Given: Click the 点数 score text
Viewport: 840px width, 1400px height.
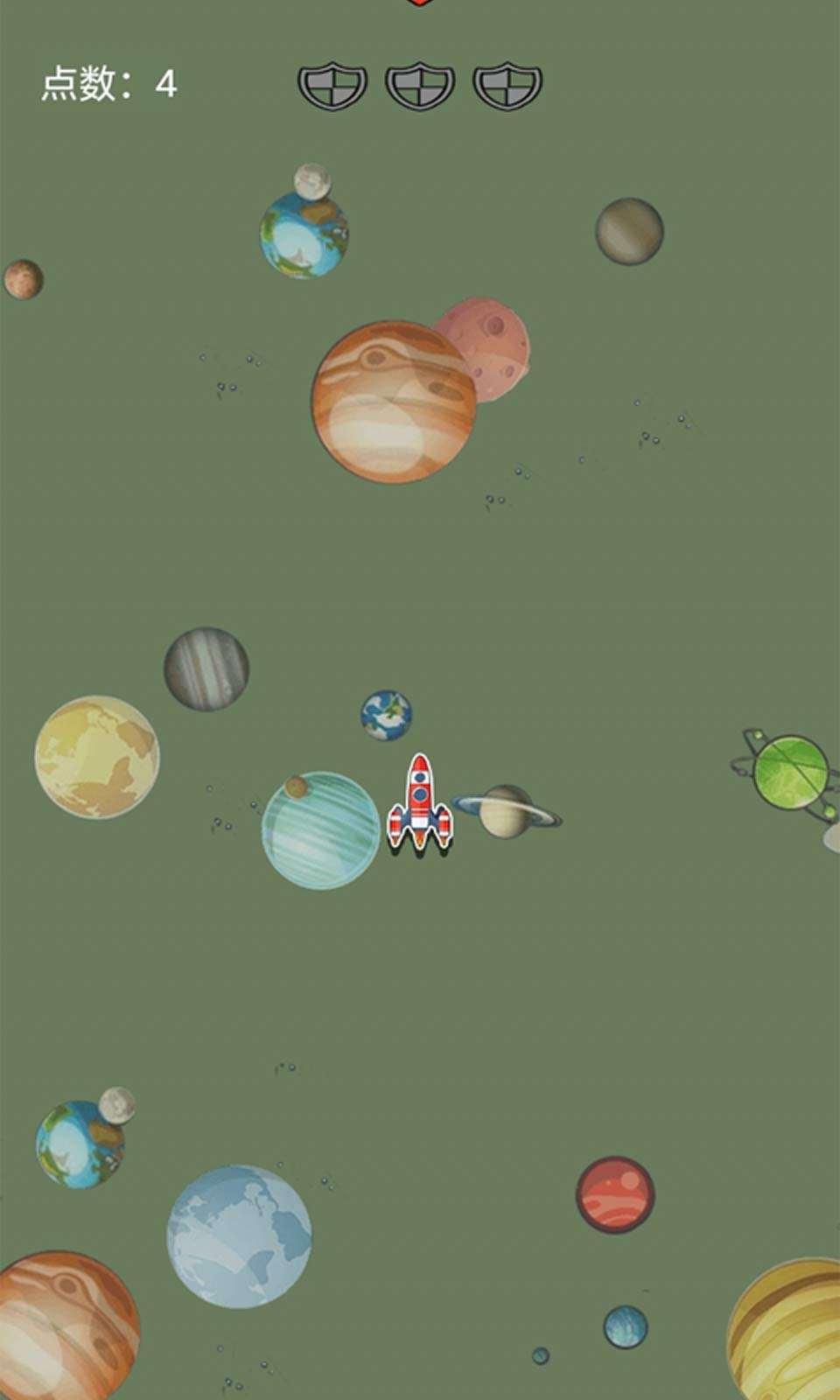Looking at the screenshot, I should [80, 83].
